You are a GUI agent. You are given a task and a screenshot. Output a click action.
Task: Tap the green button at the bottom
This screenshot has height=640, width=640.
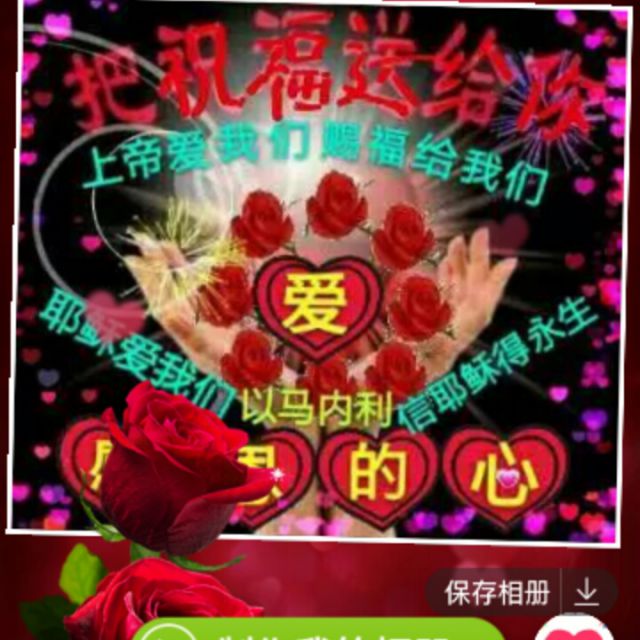click(x=318, y=629)
